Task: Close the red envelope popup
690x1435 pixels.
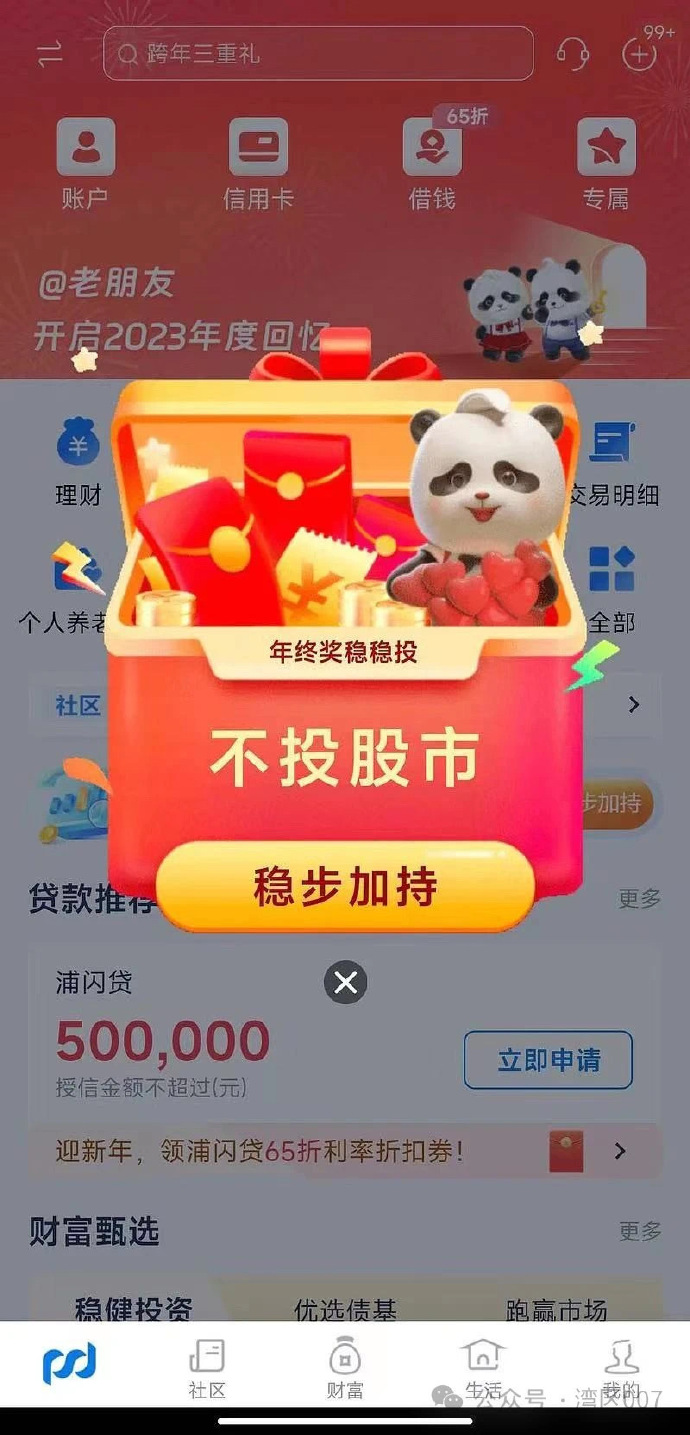Action: (x=345, y=983)
